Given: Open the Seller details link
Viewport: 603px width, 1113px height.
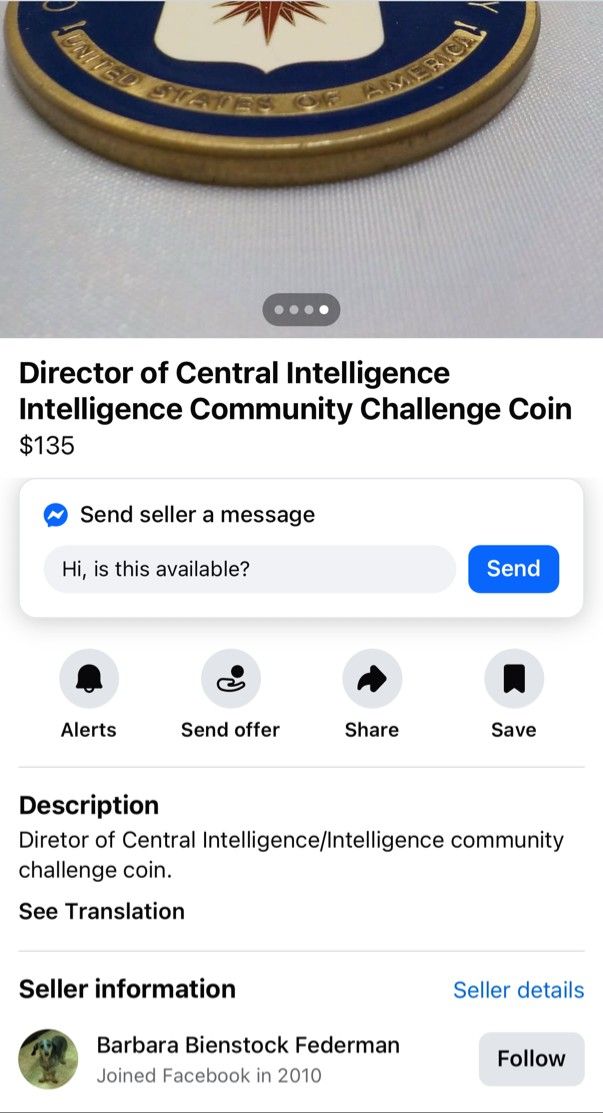Looking at the screenshot, I should click(x=519, y=989).
